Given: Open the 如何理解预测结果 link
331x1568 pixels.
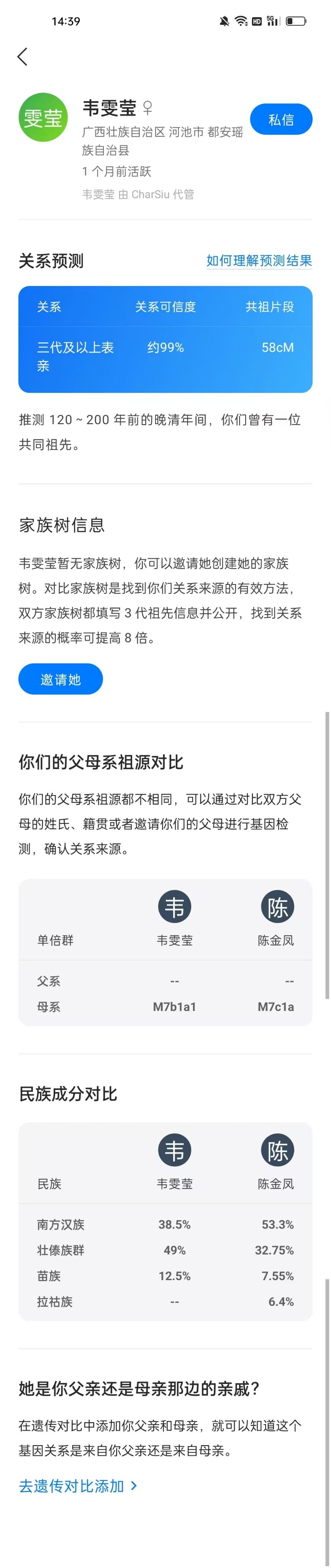Looking at the screenshot, I should pos(259,261).
